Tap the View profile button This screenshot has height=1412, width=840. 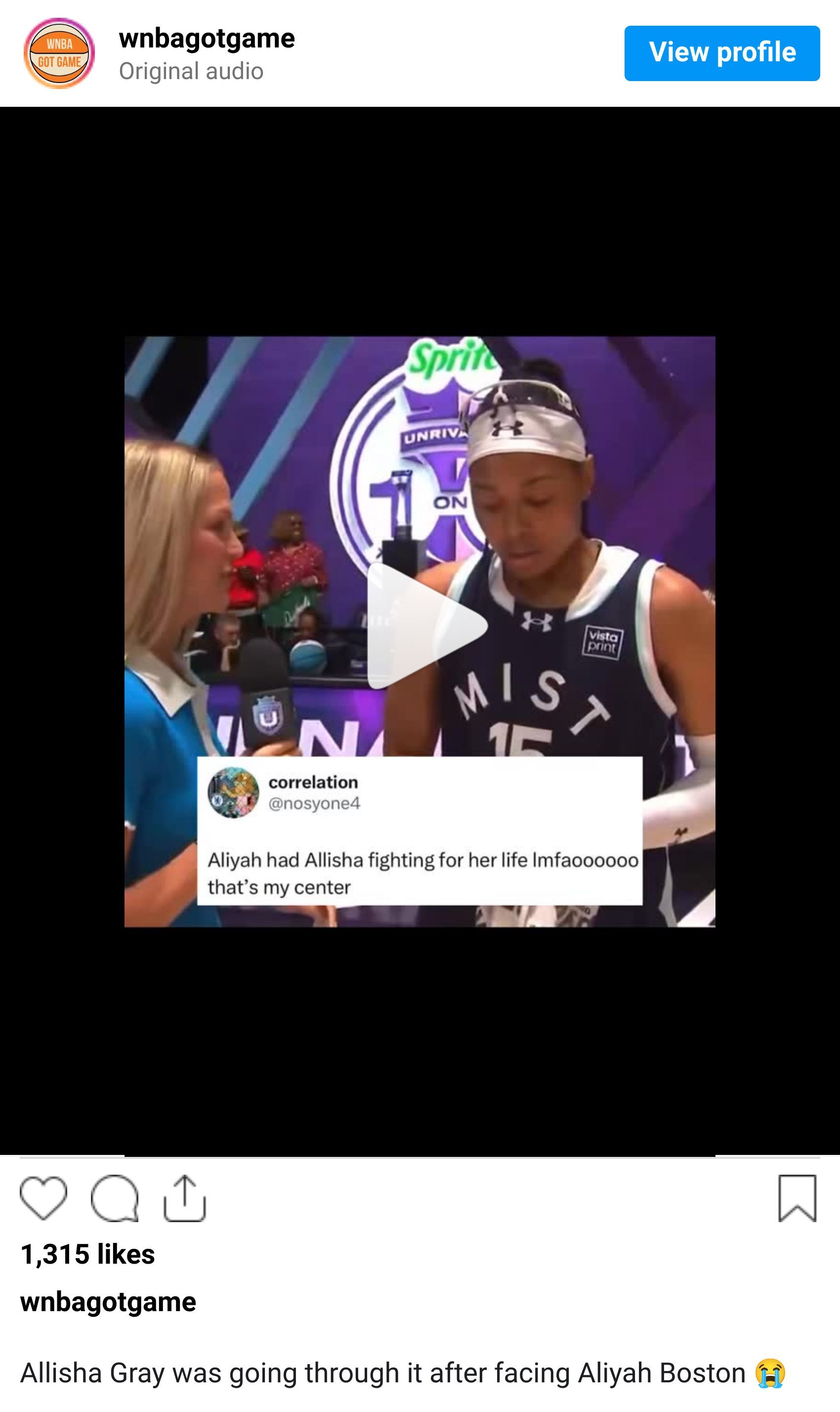point(722,53)
